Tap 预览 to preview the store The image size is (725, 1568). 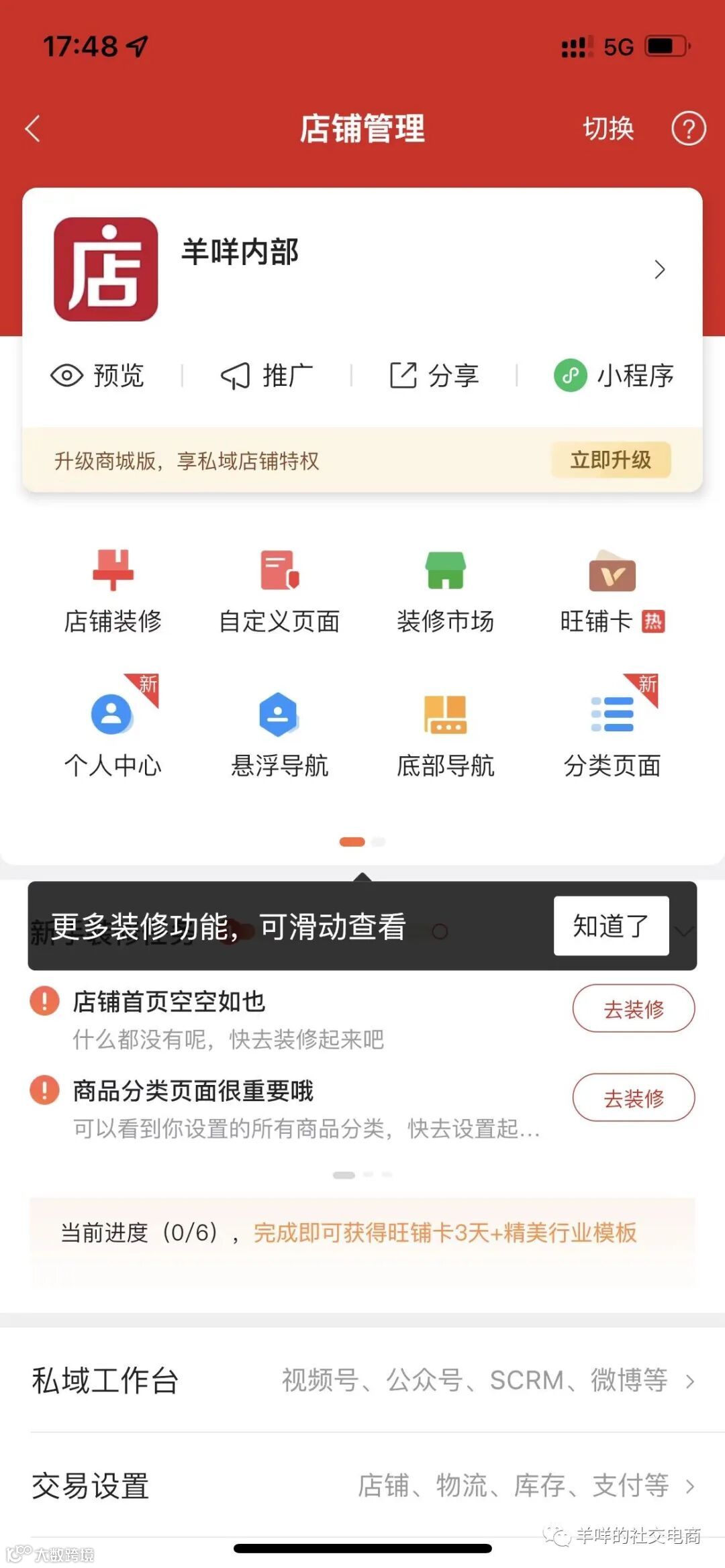[x=97, y=376]
